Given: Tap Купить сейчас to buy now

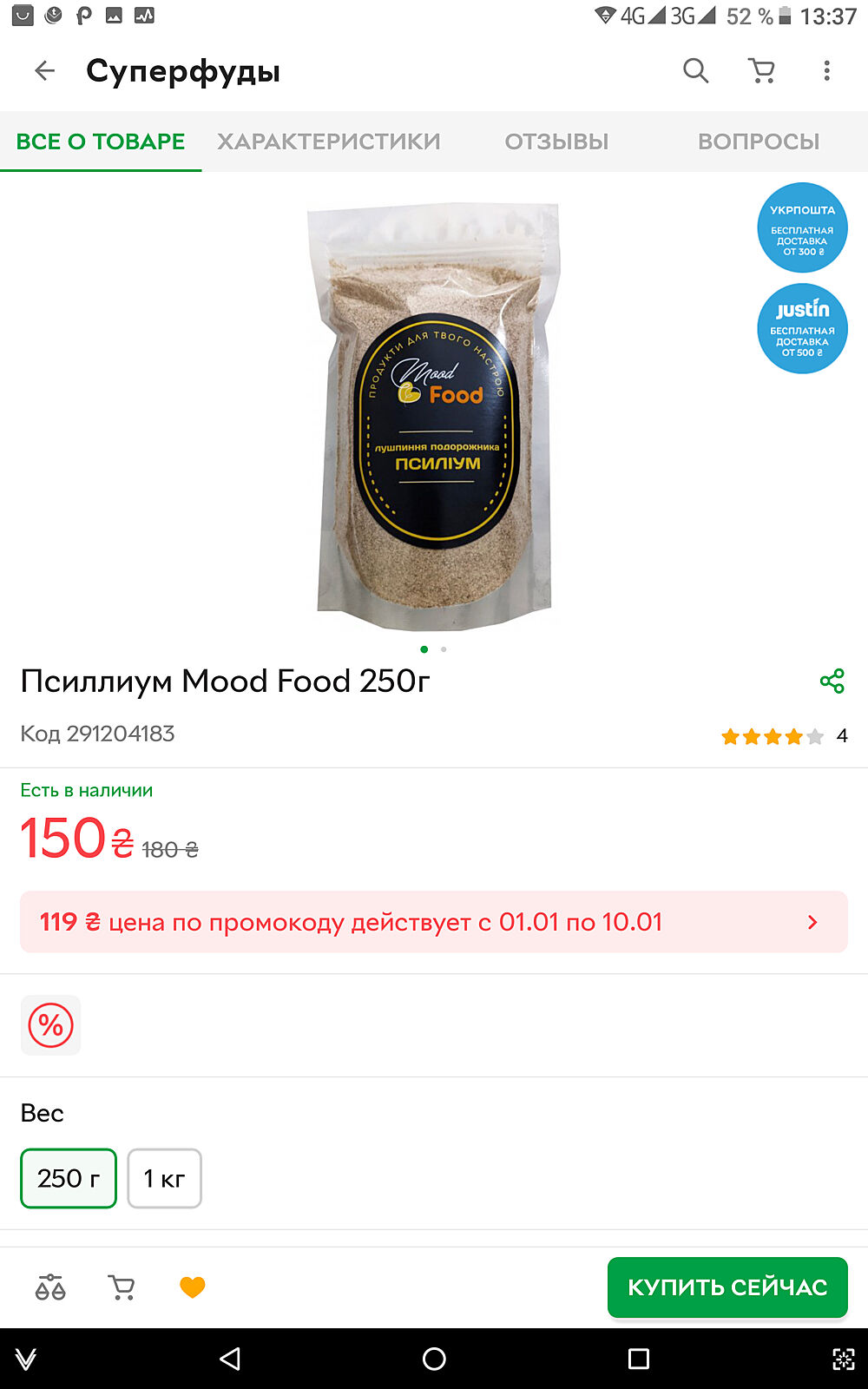Looking at the screenshot, I should [727, 1287].
